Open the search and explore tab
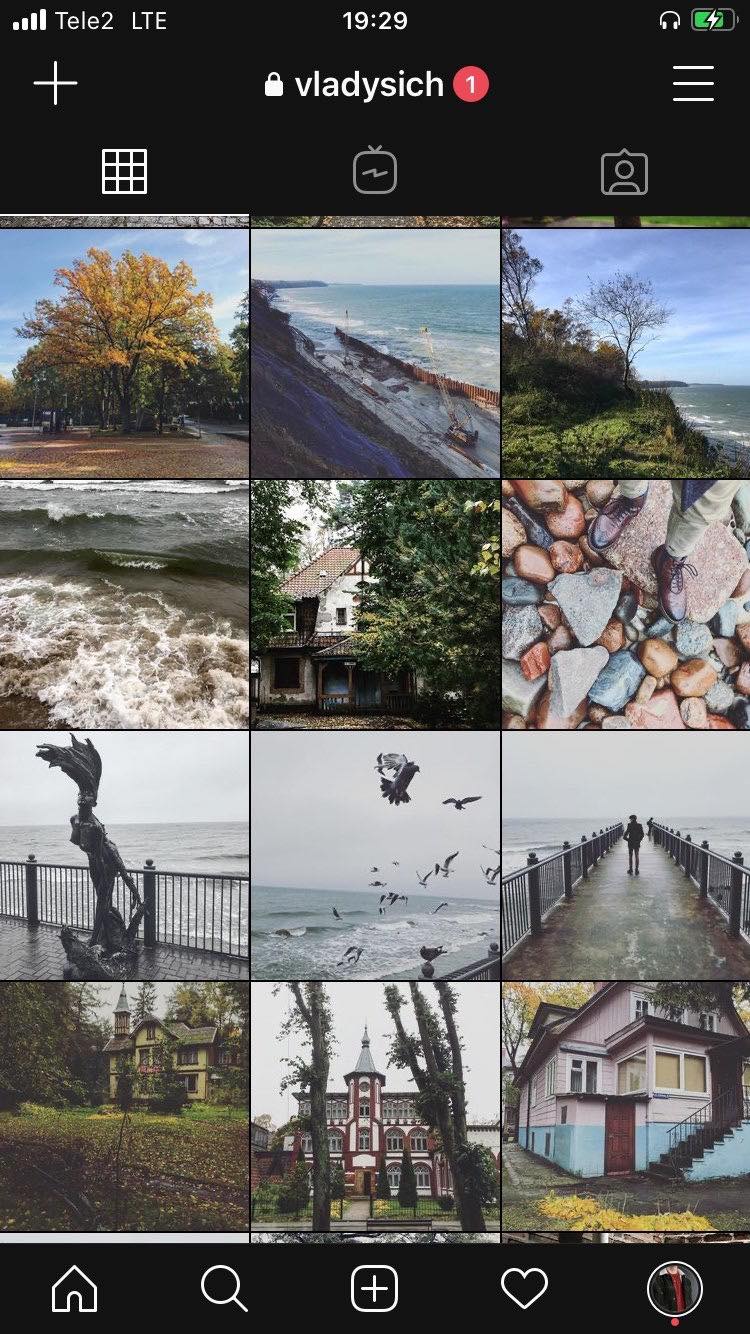The height and width of the screenshot is (1334, 750). click(x=224, y=1289)
